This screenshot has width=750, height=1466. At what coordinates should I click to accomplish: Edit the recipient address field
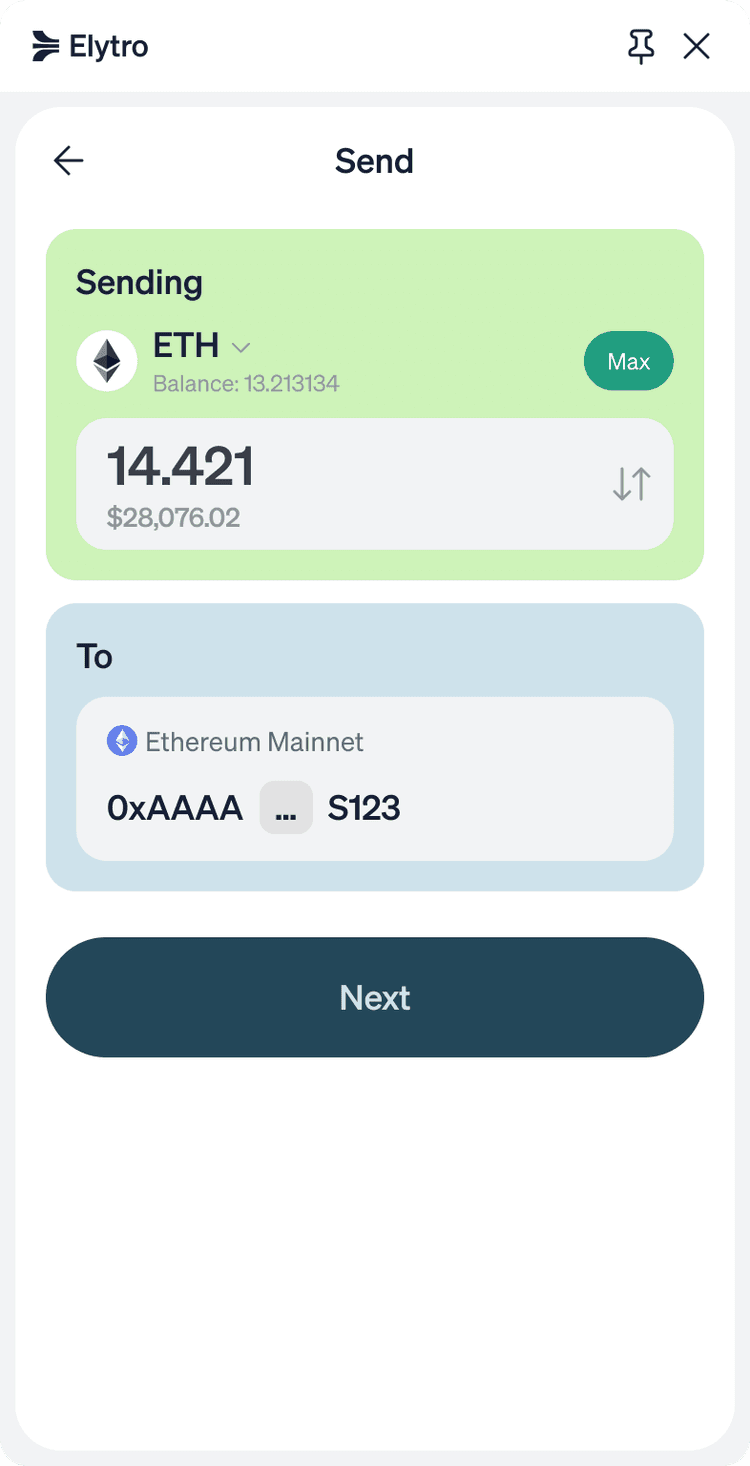374,808
